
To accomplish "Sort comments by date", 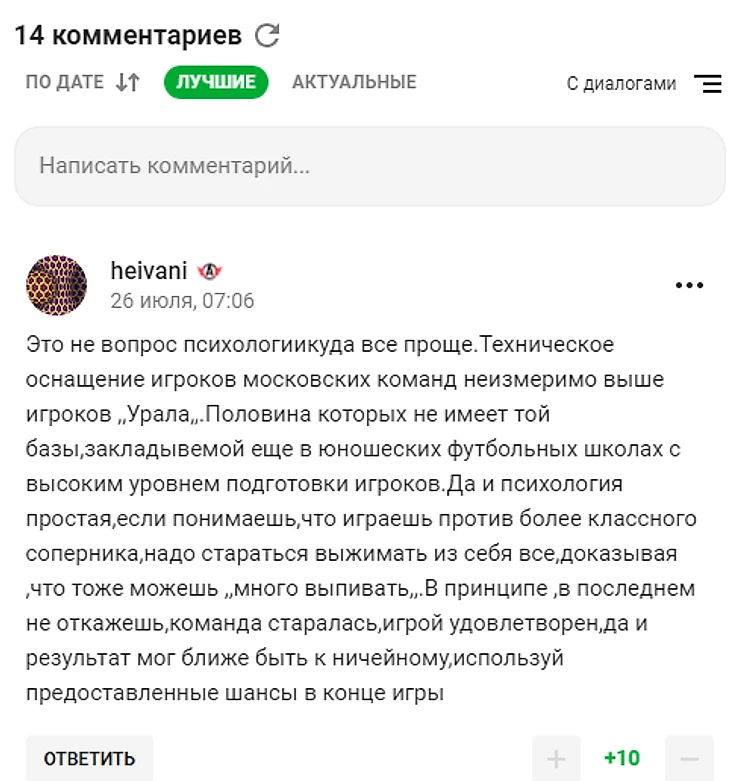I will pyautogui.click(x=83, y=83).
